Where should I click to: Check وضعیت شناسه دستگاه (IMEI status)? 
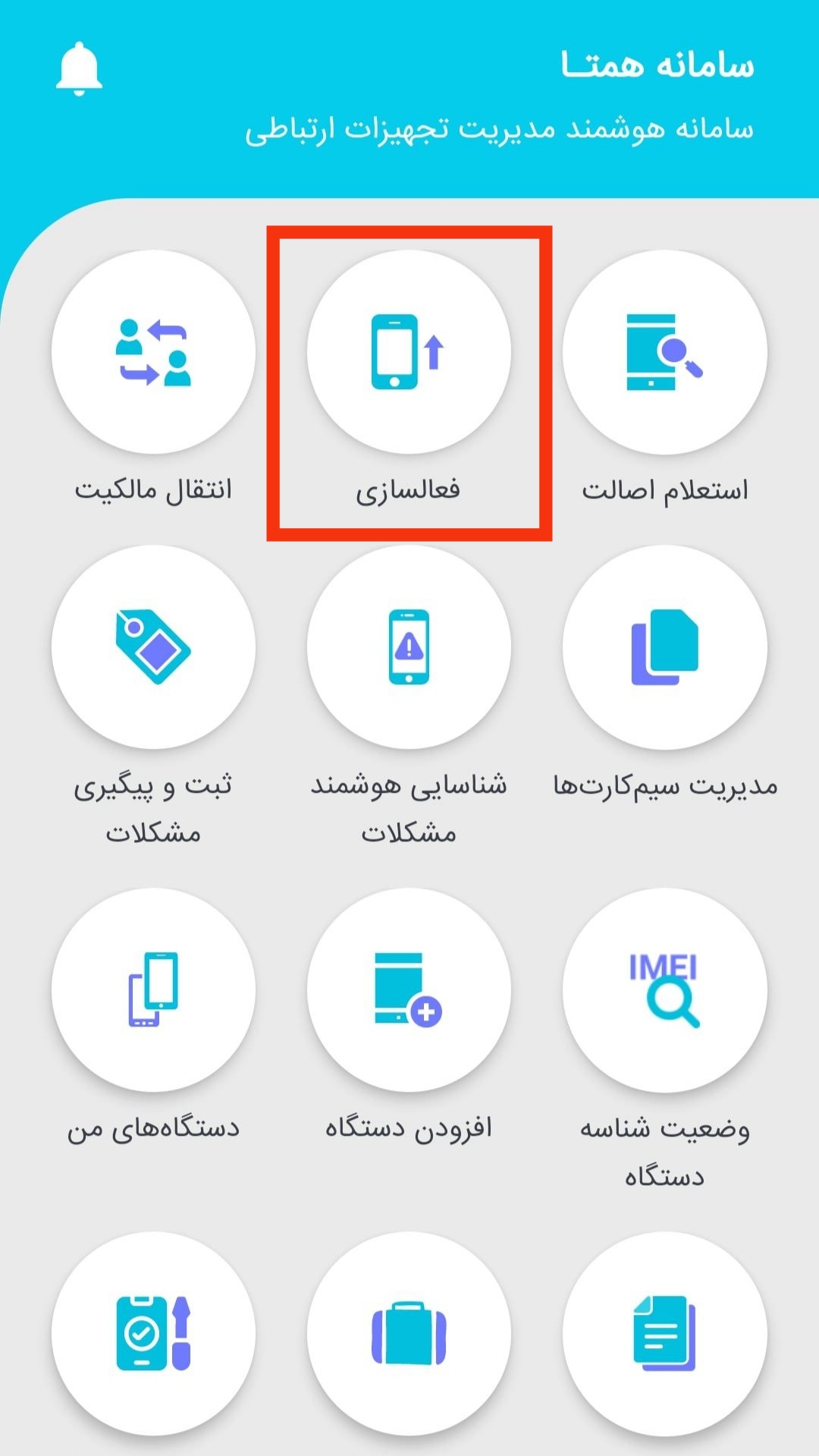click(664, 990)
